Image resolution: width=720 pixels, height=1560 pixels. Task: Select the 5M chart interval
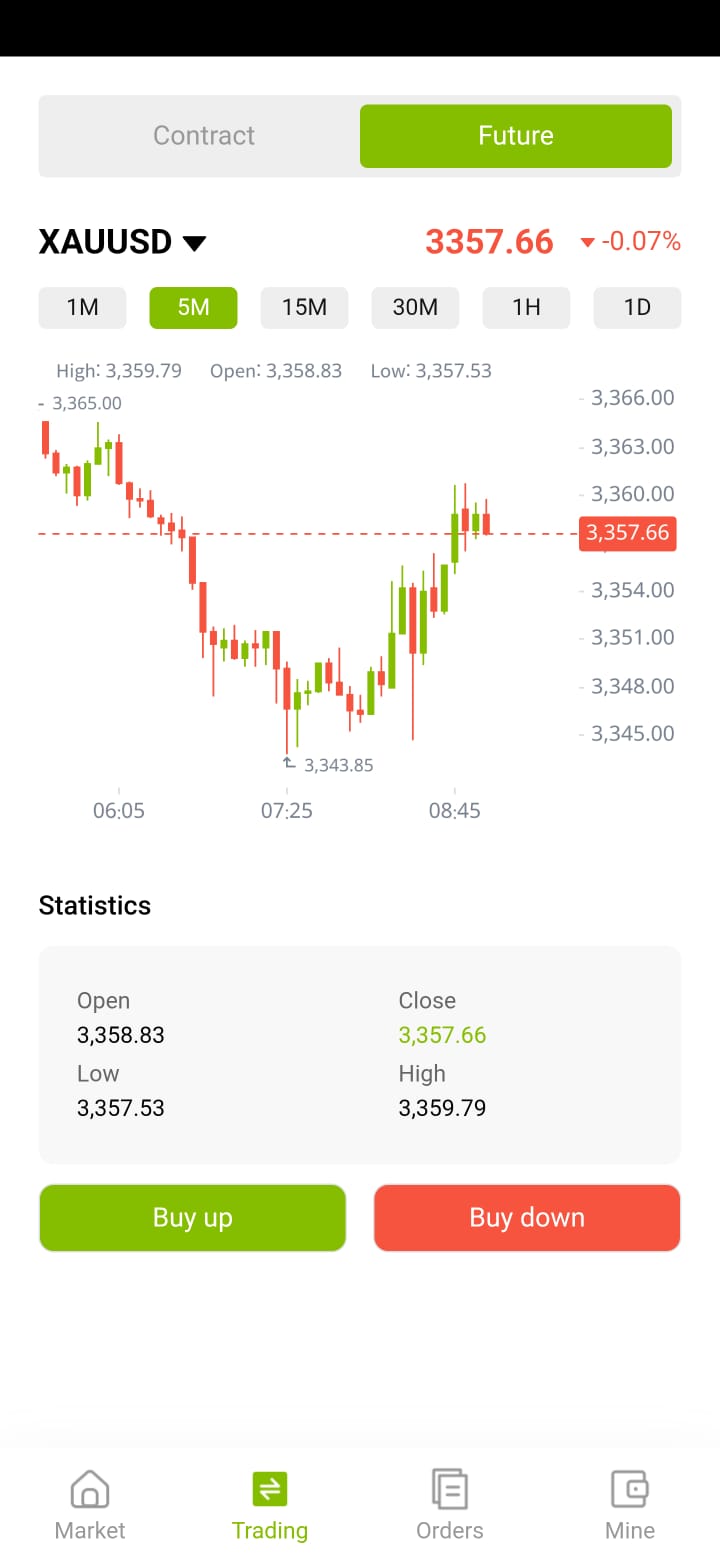tap(194, 308)
